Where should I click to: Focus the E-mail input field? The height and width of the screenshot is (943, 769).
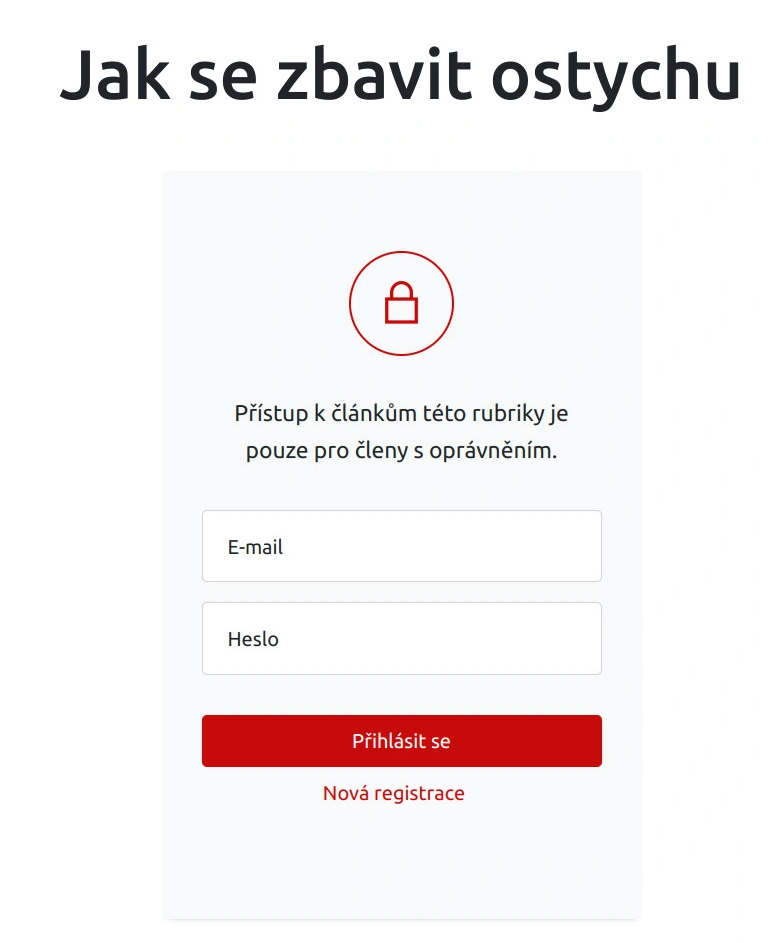[401, 546]
